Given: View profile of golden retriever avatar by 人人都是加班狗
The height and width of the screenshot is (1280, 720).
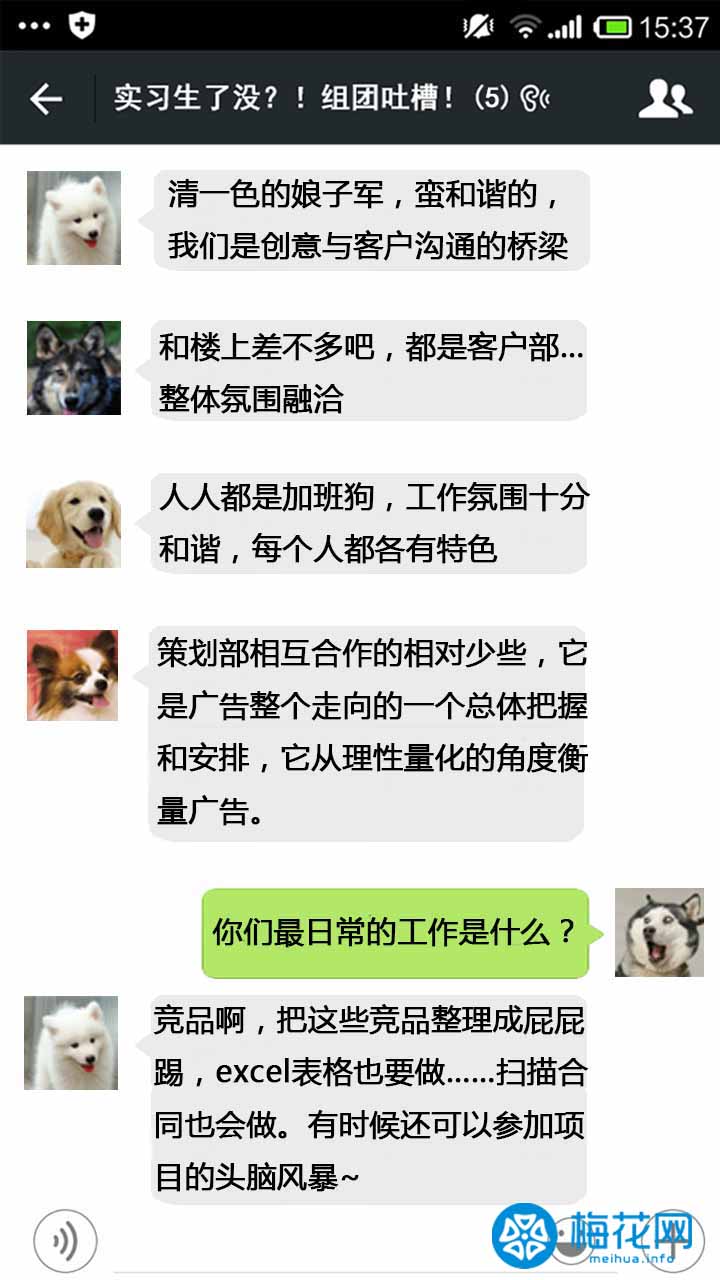Looking at the screenshot, I should point(73,525).
